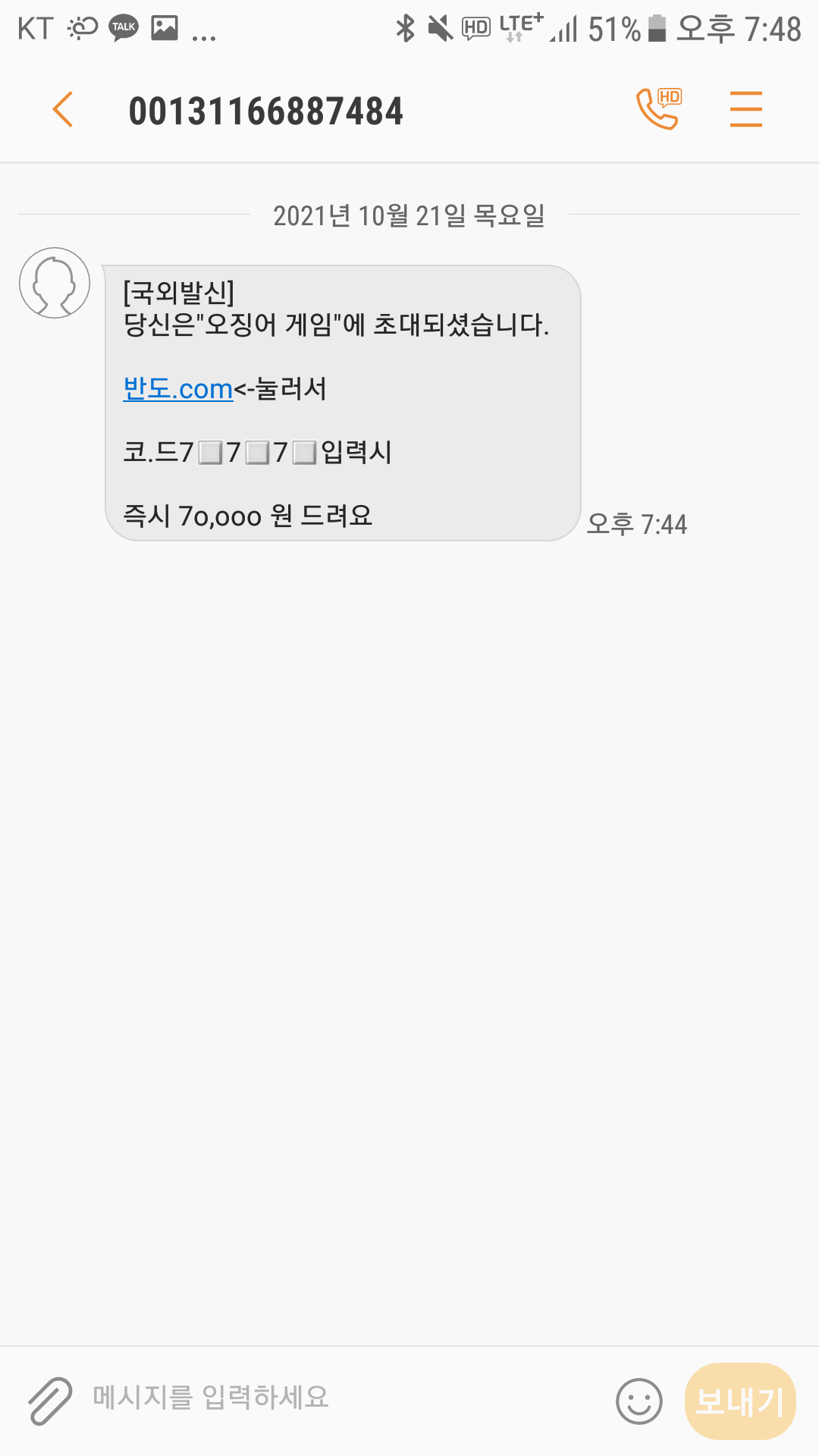Focus the 메시지를 입력하세요 text field

coord(341,1397)
